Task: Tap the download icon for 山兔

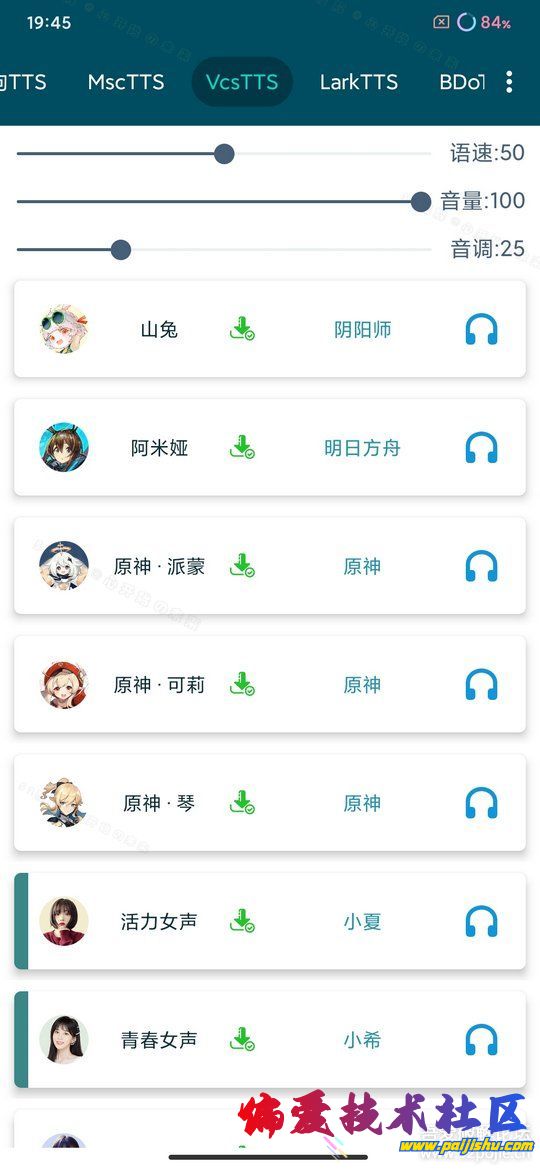Action: pyautogui.click(x=242, y=329)
